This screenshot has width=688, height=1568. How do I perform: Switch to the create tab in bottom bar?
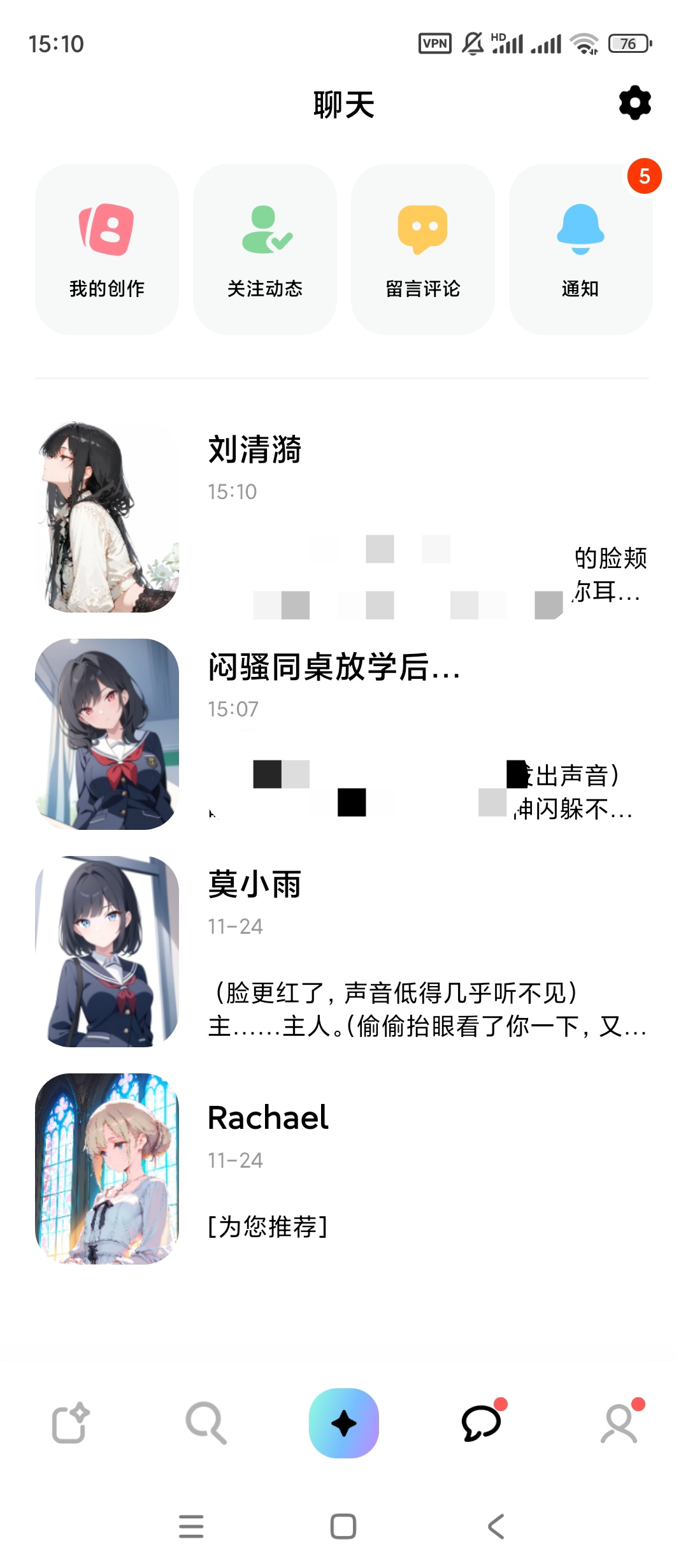tap(69, 1423)
